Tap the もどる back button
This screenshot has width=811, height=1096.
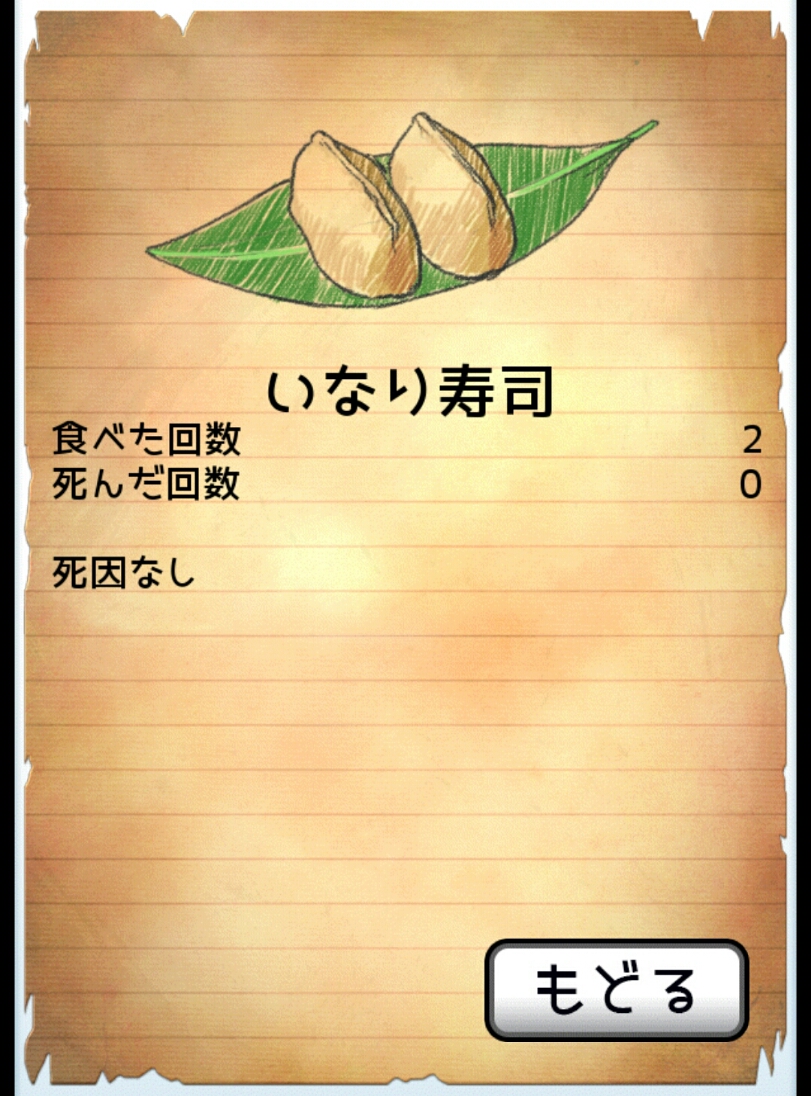(616, 989)
